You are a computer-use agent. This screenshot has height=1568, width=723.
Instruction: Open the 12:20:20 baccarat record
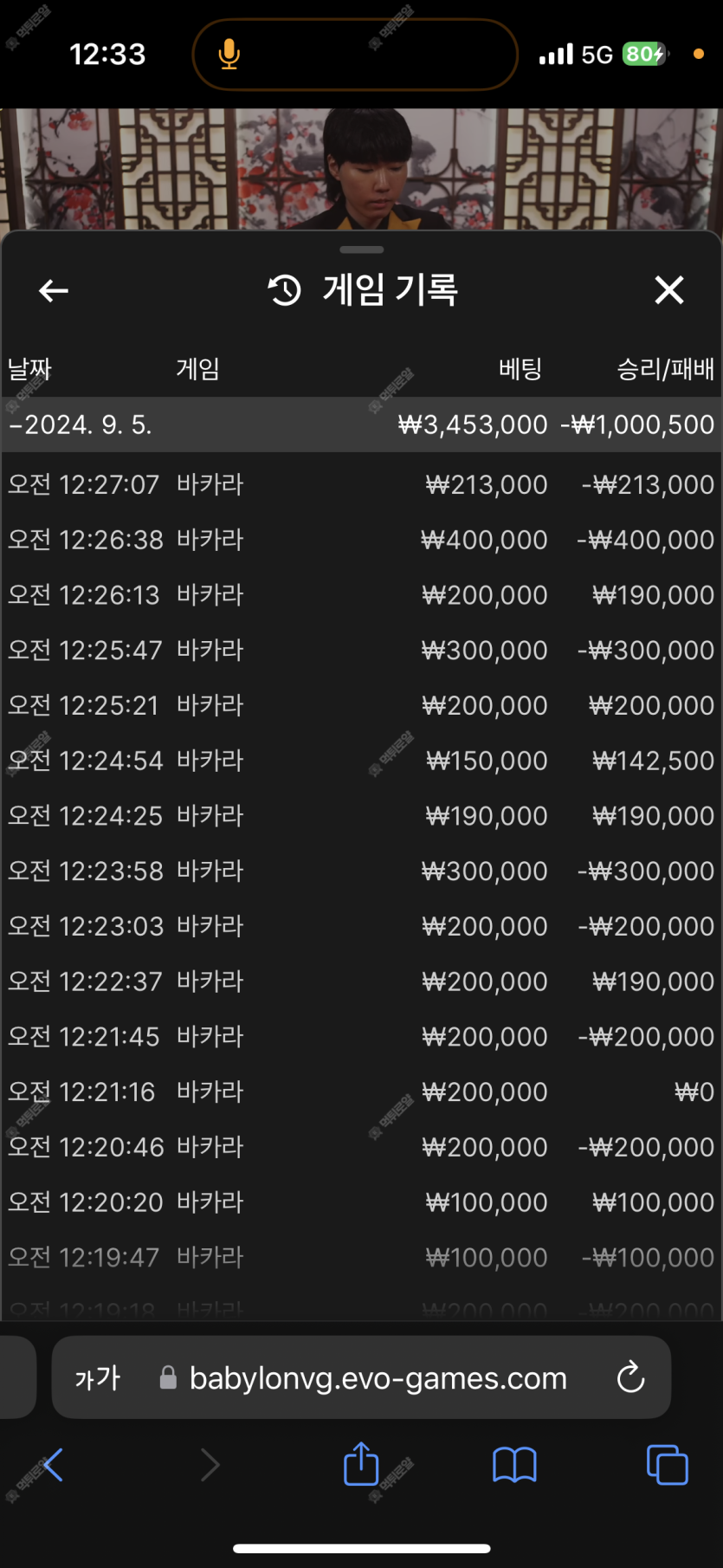[x=362, y=1202]
